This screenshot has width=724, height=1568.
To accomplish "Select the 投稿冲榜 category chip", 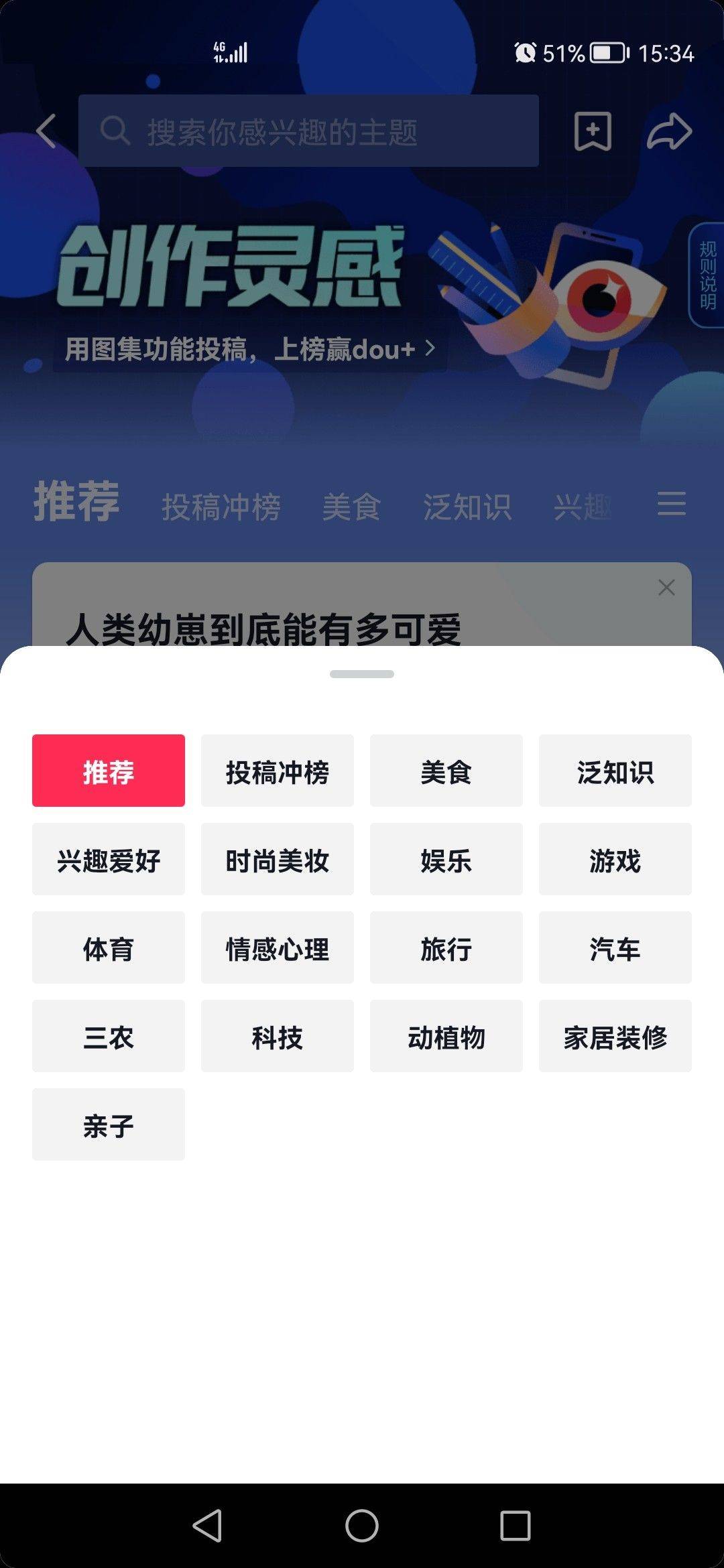I will (278, 771).
